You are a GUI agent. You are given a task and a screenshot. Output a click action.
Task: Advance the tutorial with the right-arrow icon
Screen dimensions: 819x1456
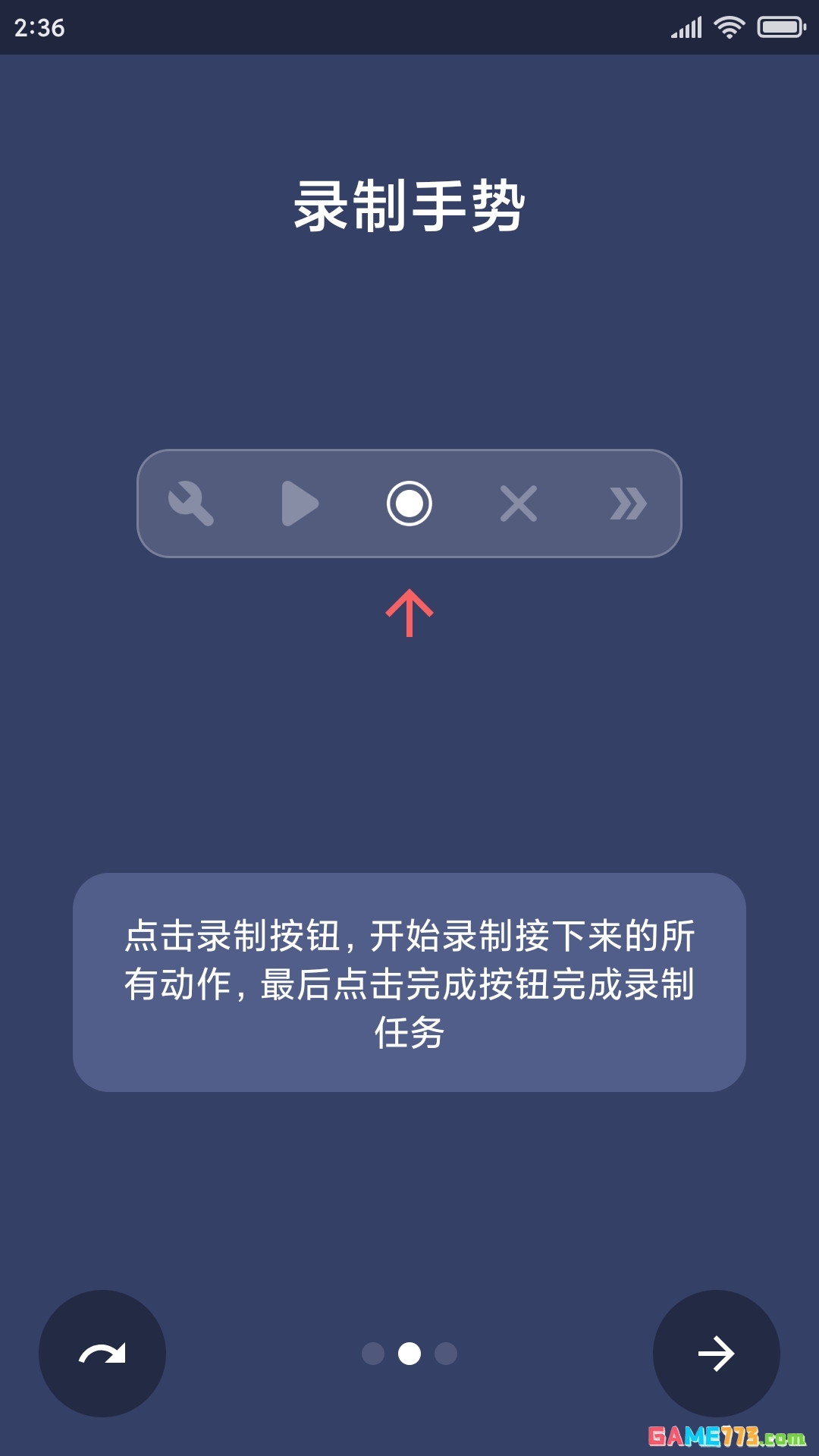click(x=717, y=1355)
